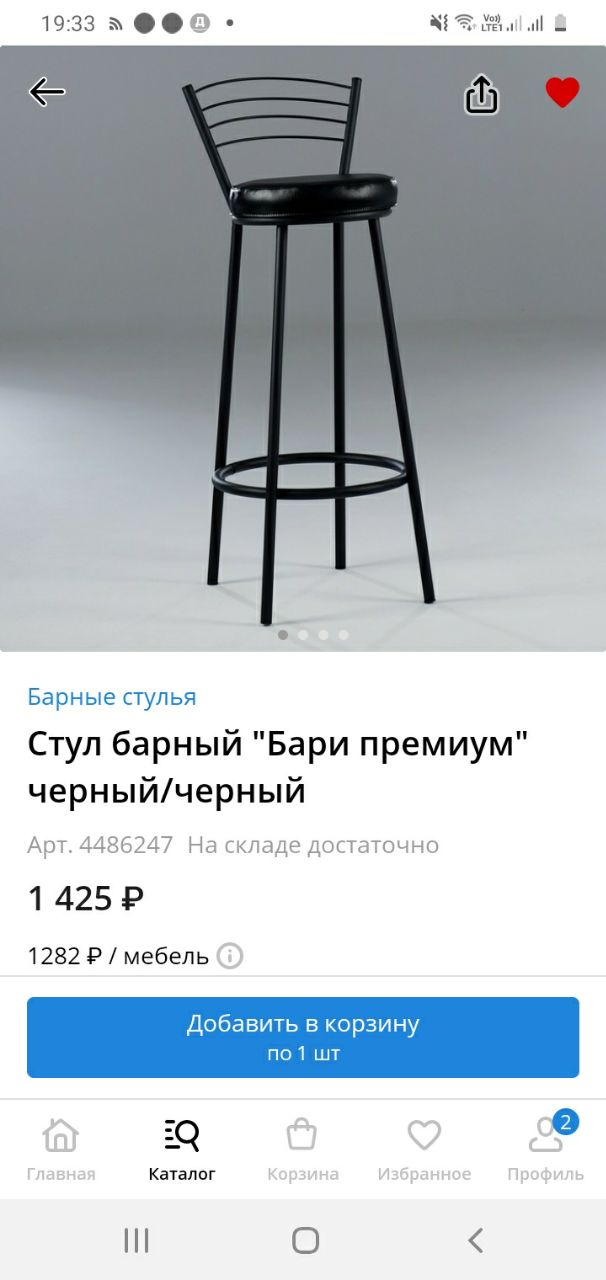The width and height of the screenshot is (606, 1280).
Task: Open the info icon next to 1282 ₽ / мебель
Action: (x=230, y=956)
